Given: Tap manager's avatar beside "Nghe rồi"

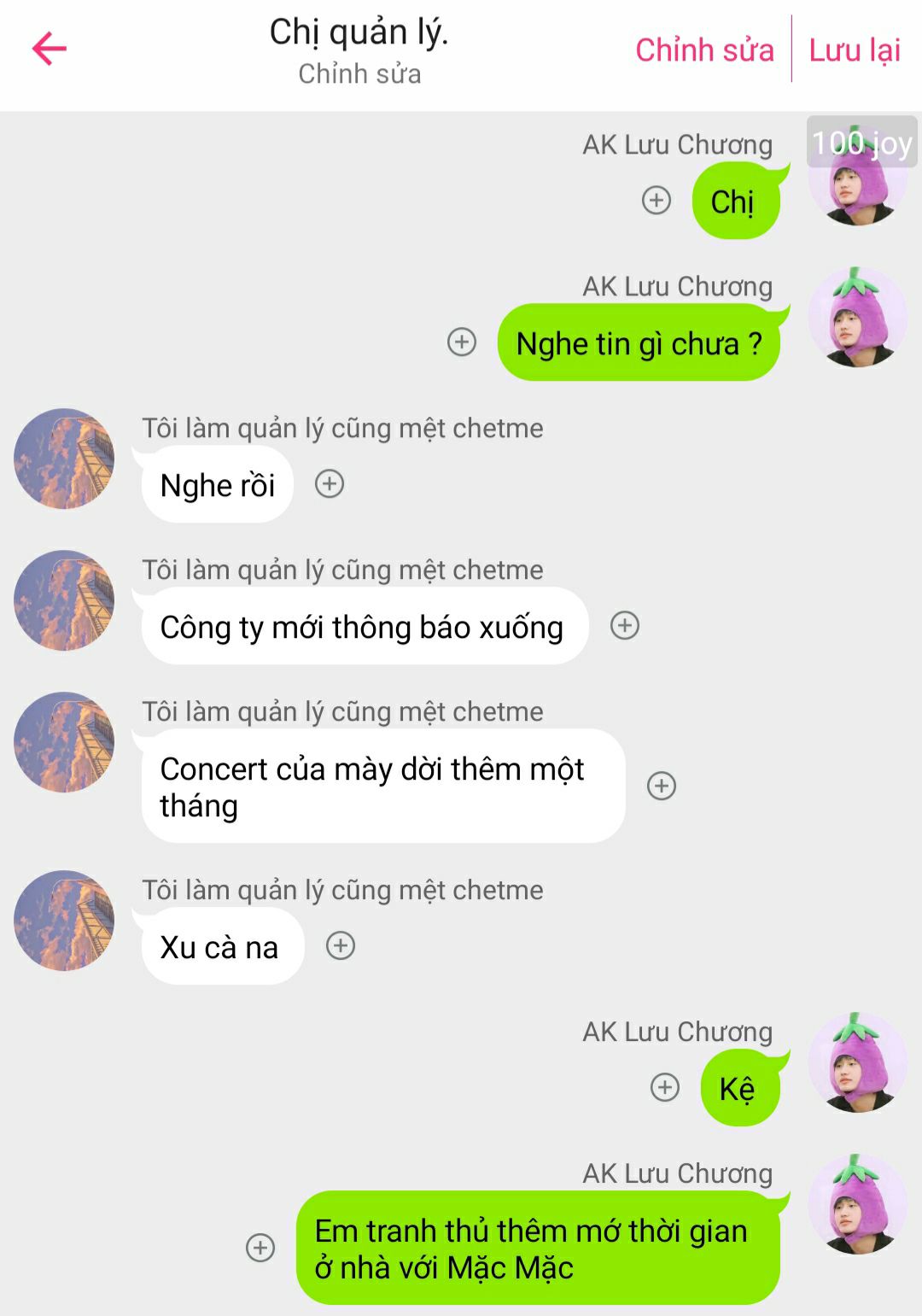Looking at the screenshot, I should [64, 459].
